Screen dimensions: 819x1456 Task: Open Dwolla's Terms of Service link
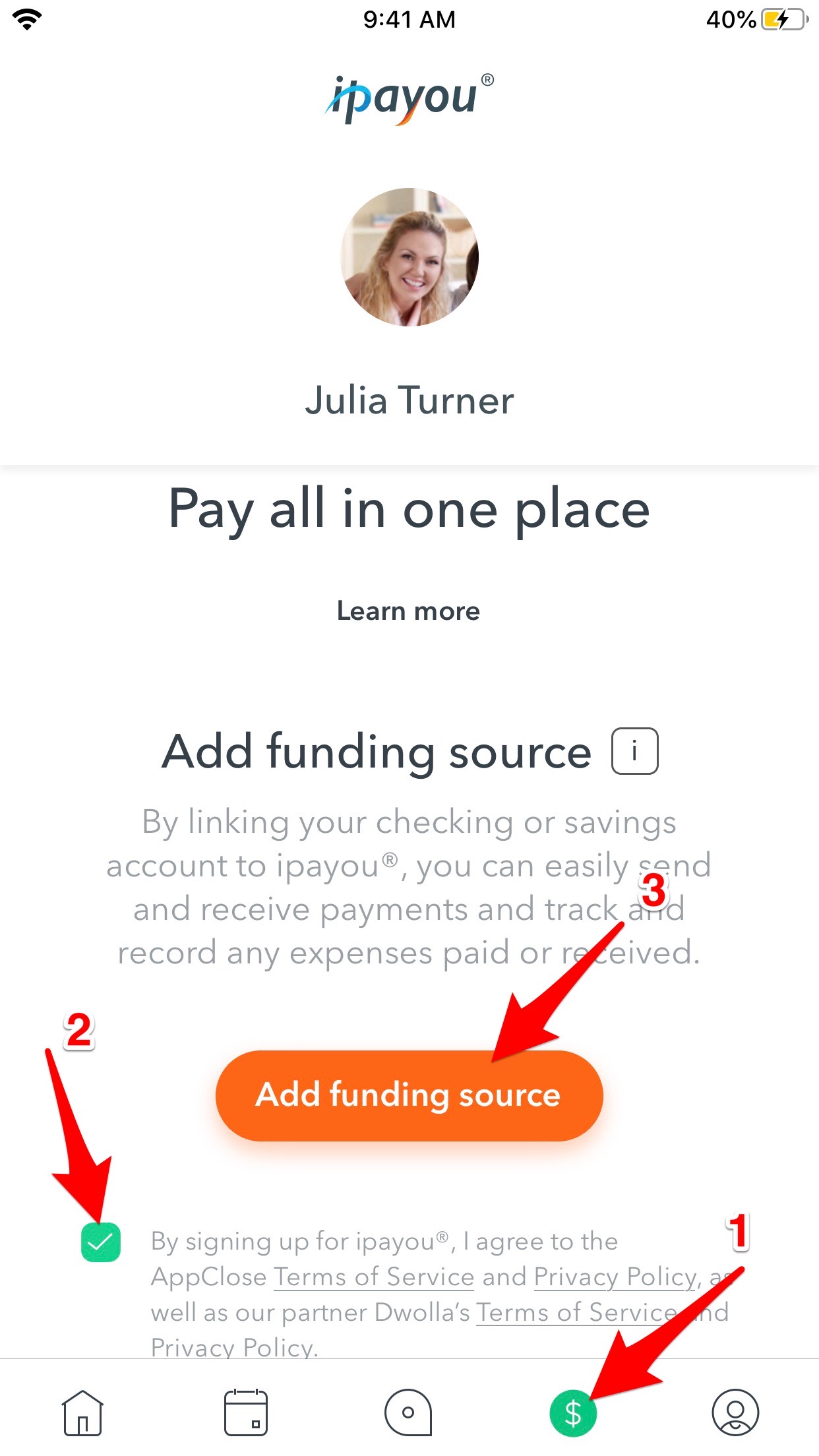pos(576,1312)
